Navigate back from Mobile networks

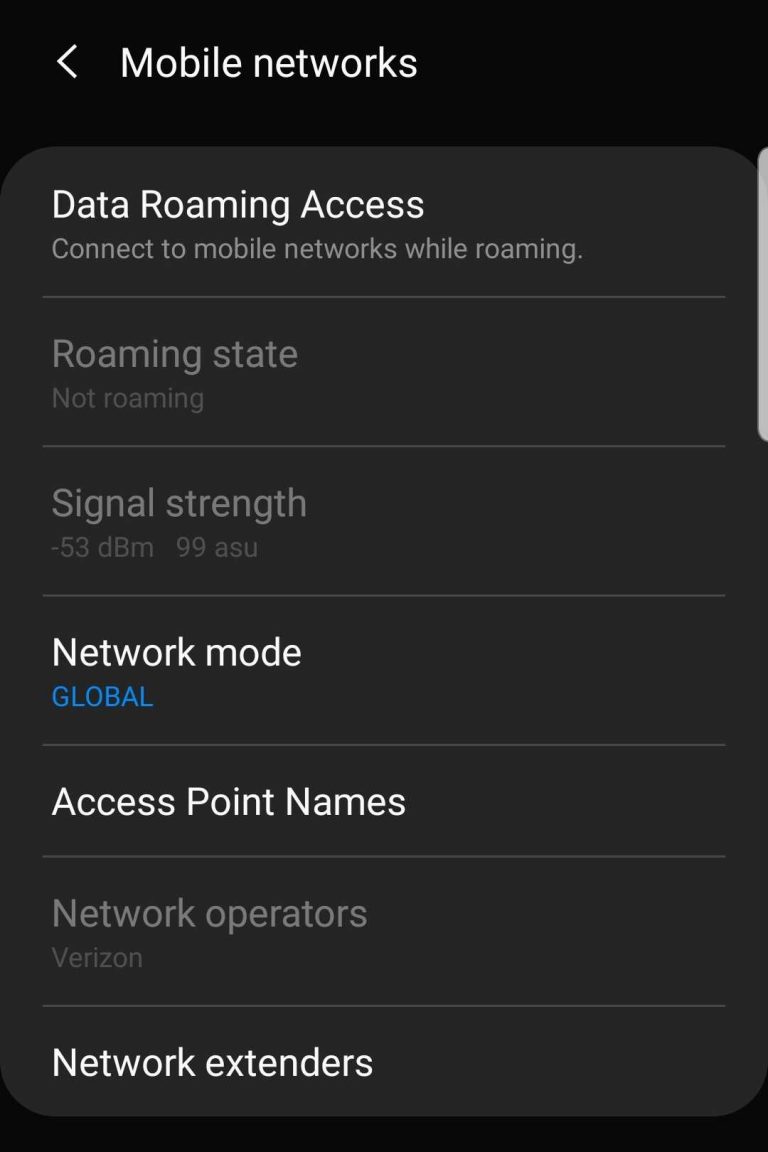tap(67, 62)
